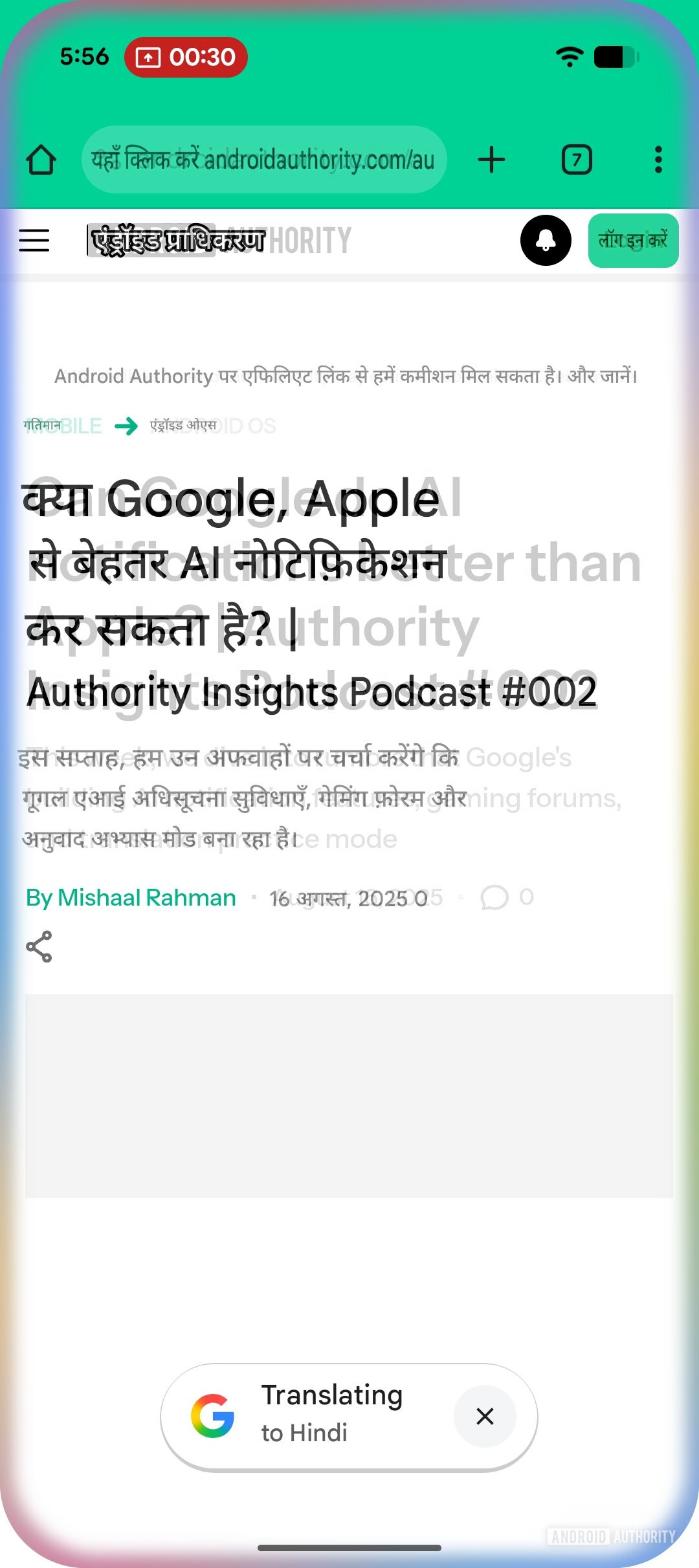
Task: Open the browser overflow menu
Action: pyautogui.click(x=658, y=160)
